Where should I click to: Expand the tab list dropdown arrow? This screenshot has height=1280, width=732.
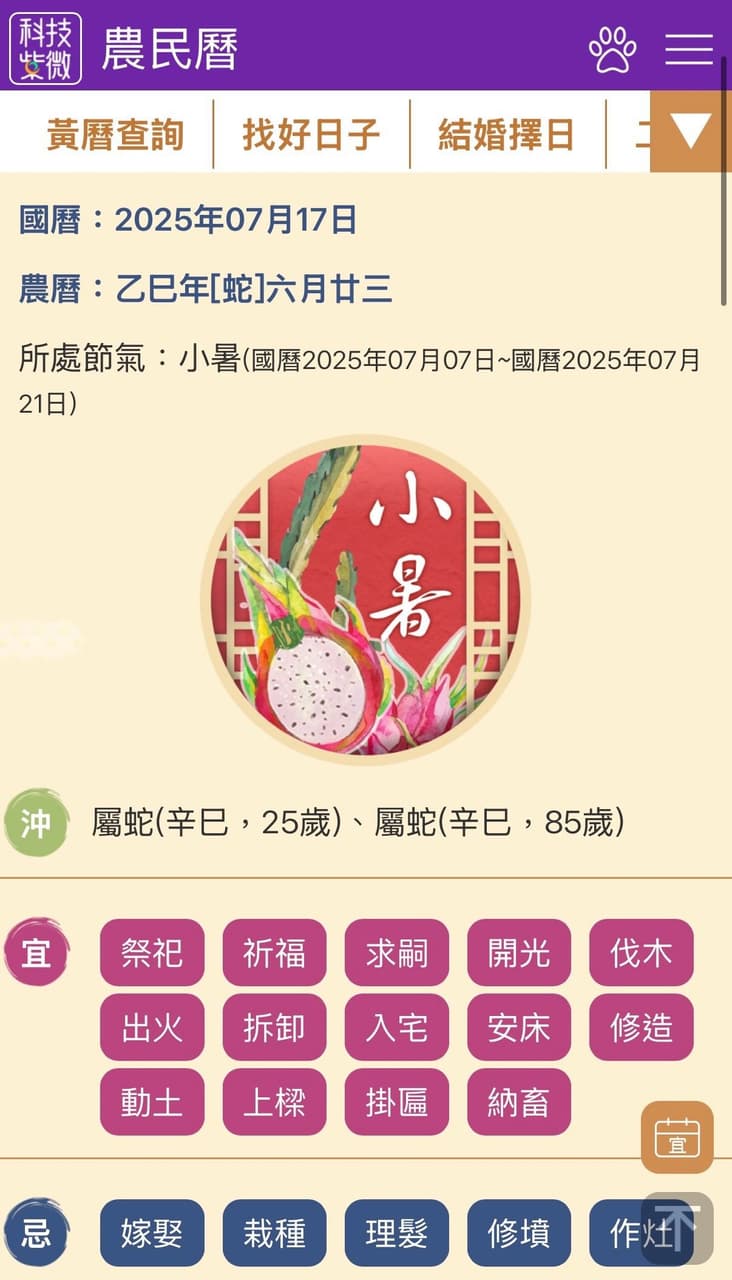coord(690,131)
